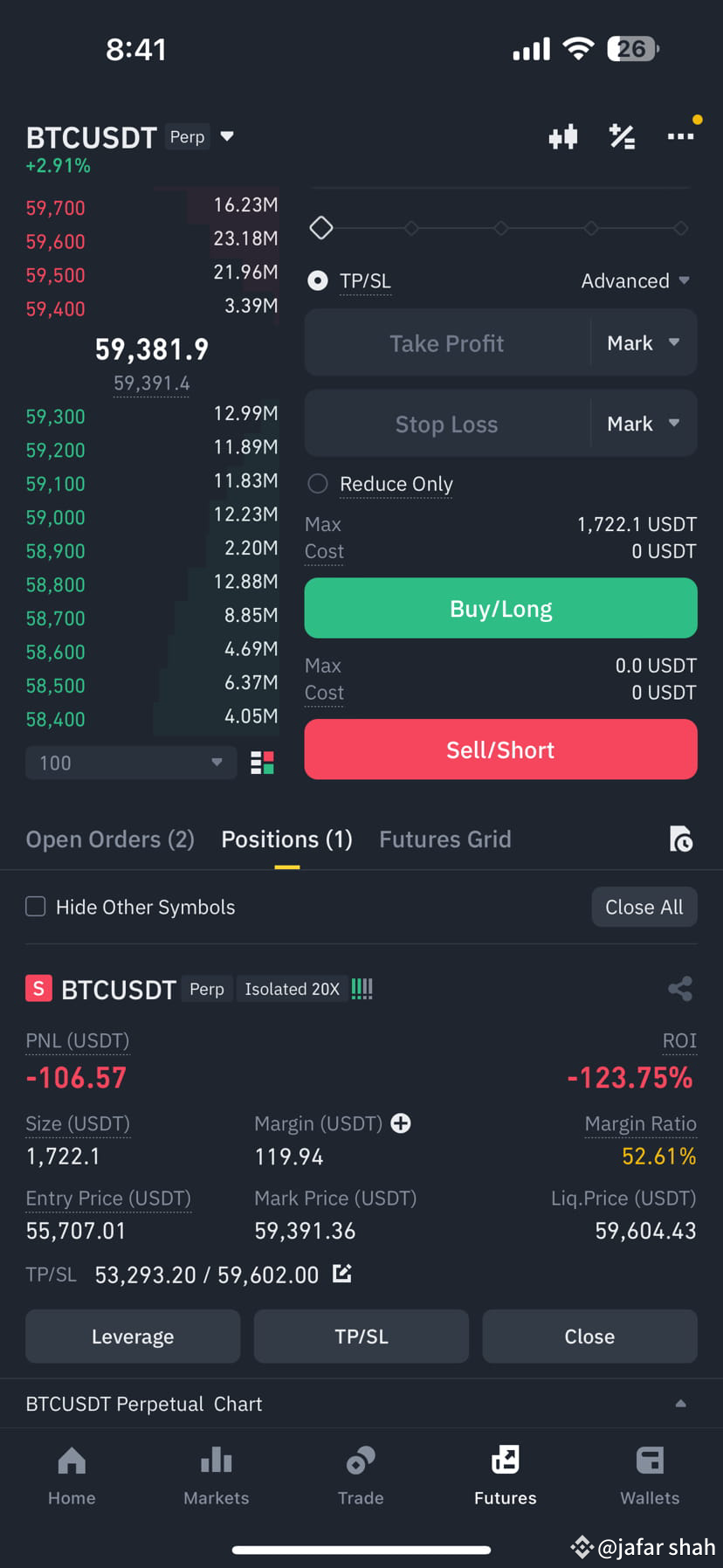Open the Advanced TP/SL dropdown
Image resolution: width=723 pixels, height=1568 pixels.
point(637,280)
